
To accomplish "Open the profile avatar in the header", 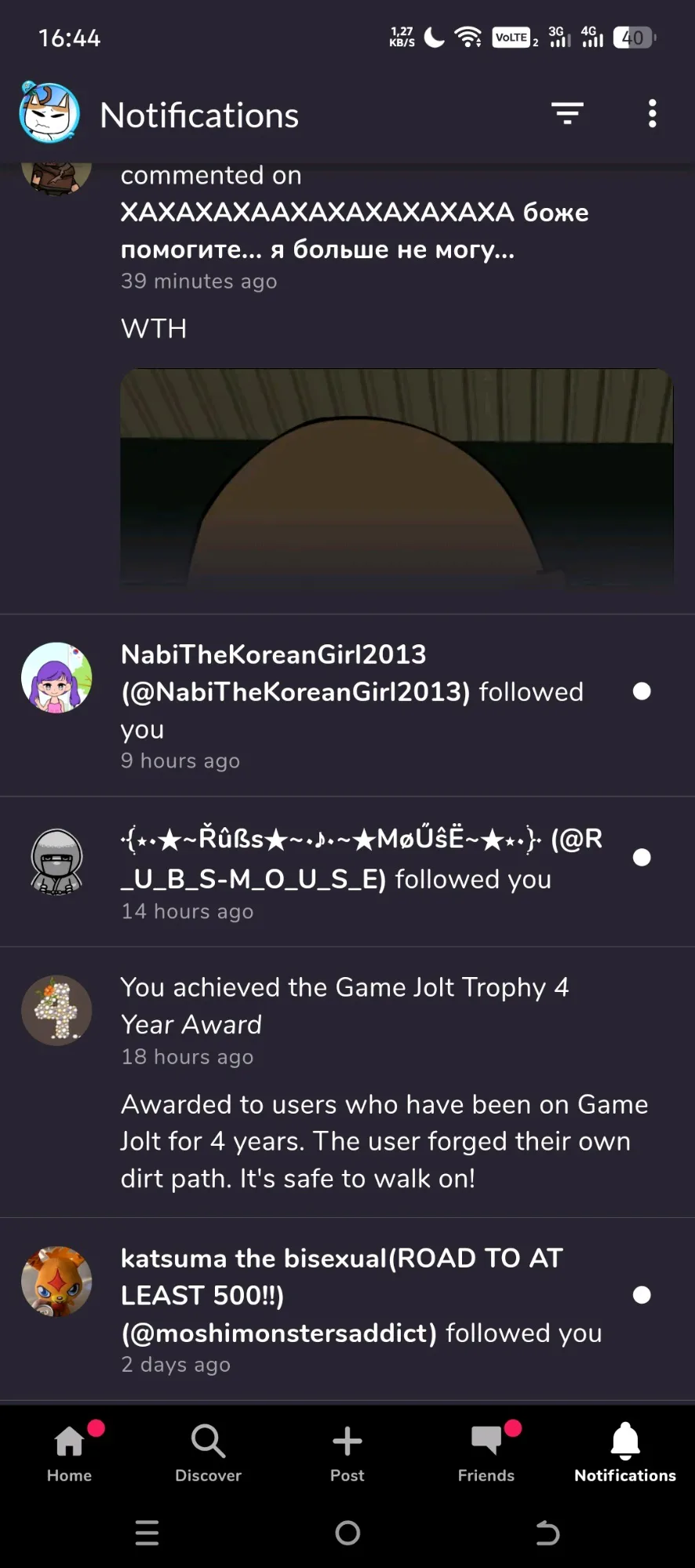I will (x=49, y=114).
